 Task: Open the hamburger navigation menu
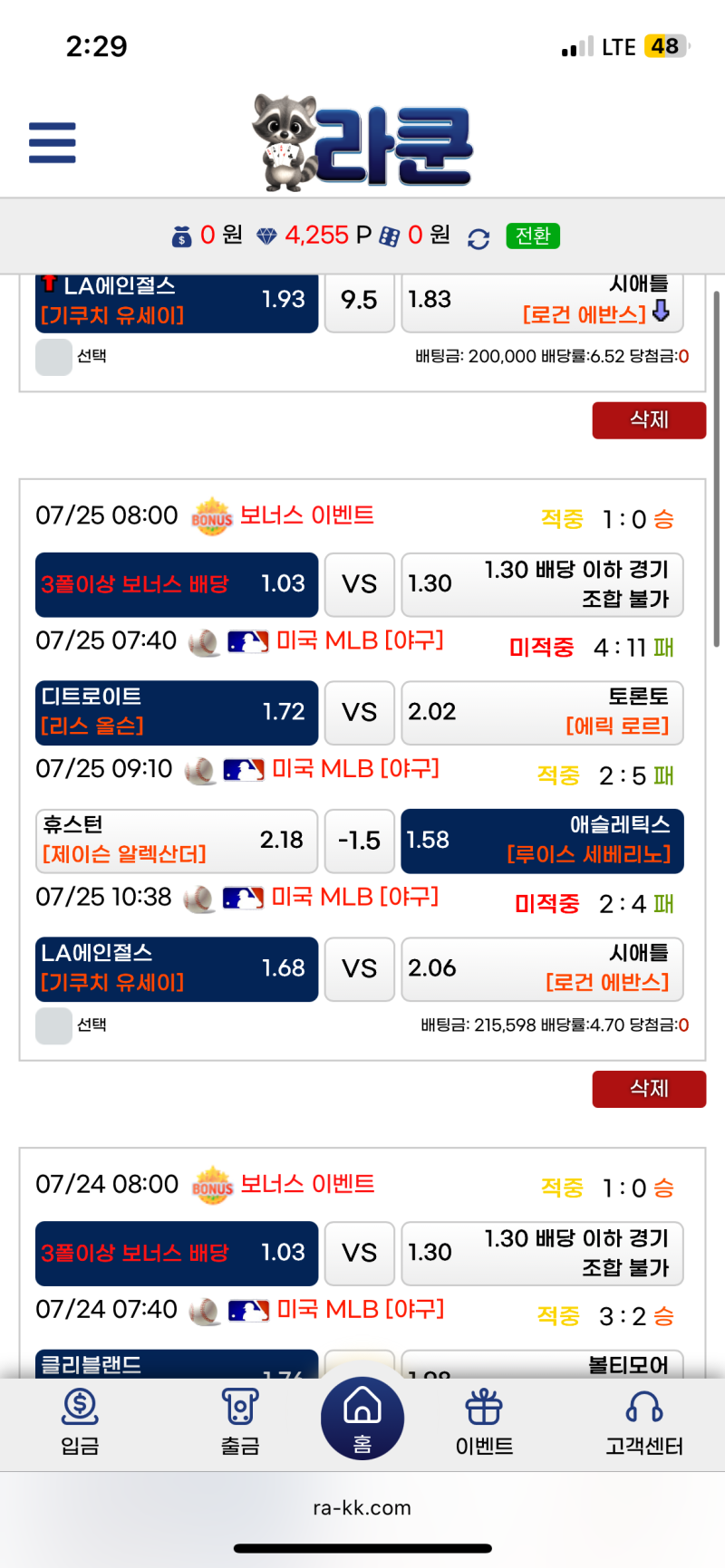point(52,142)
